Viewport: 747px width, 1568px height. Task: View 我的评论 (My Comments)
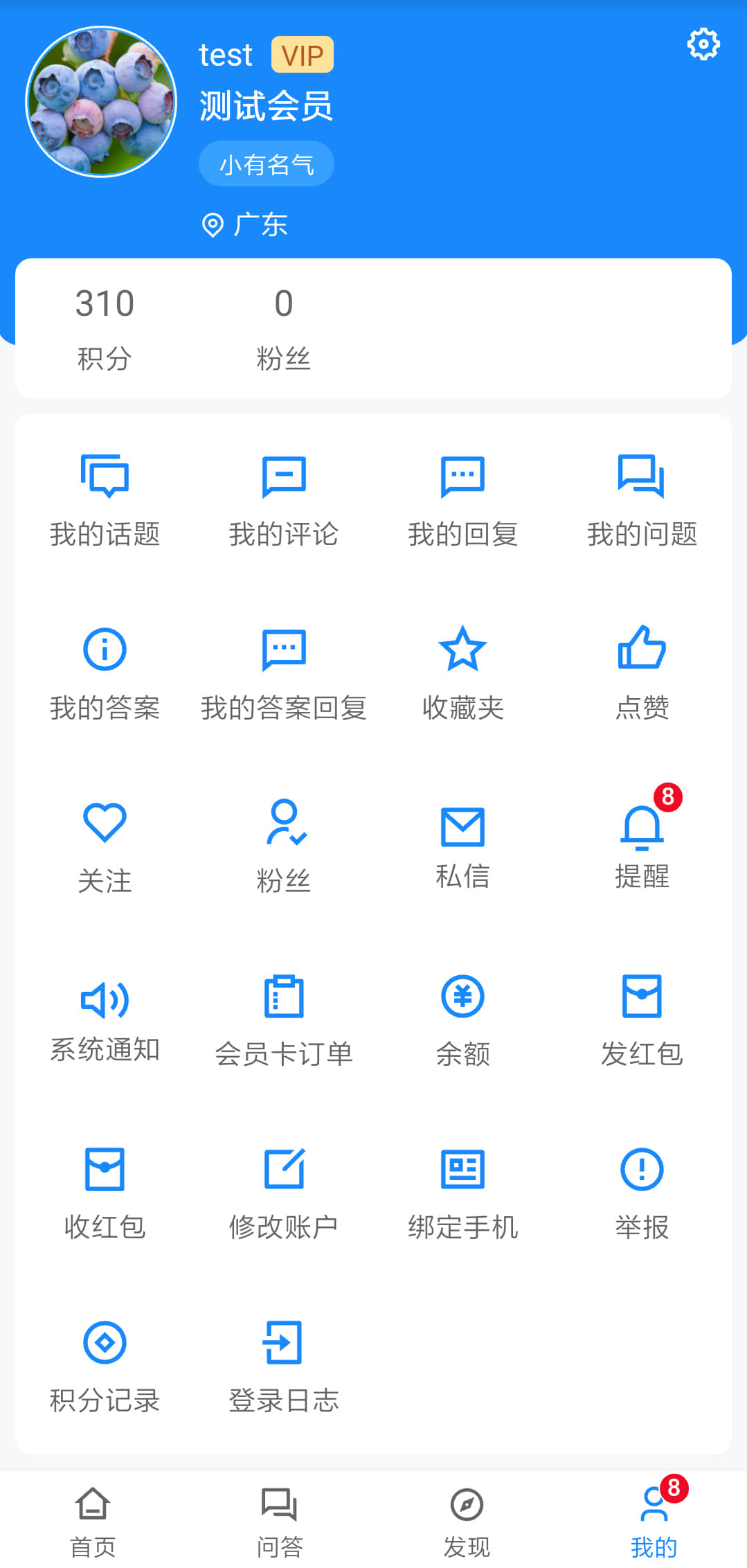click(284, 499)
